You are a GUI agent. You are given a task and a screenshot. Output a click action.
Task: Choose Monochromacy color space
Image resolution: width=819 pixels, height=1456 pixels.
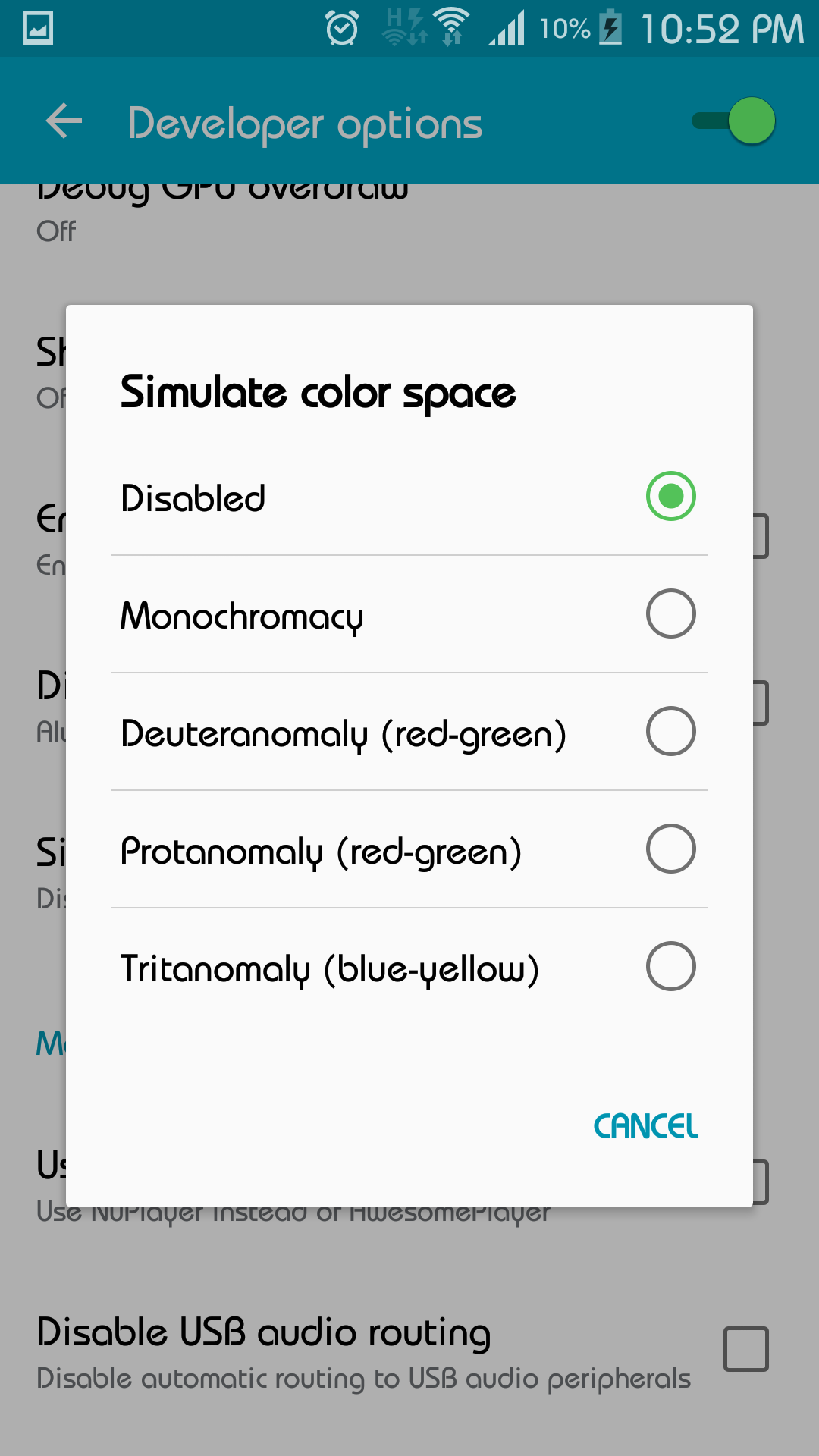coord(409,614)
